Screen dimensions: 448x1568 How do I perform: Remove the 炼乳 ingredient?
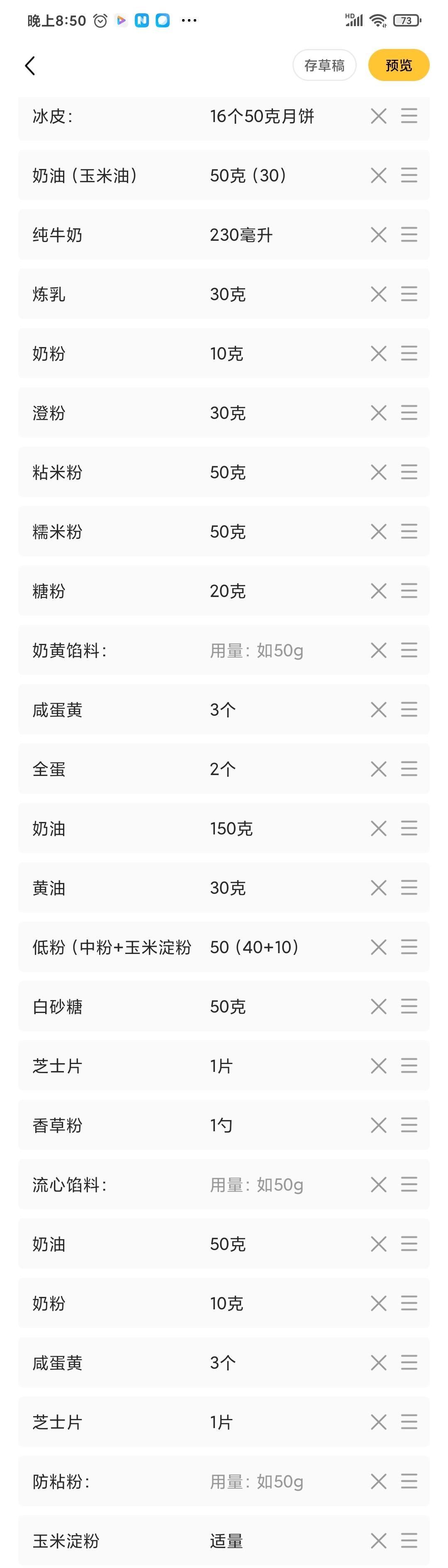378,295
